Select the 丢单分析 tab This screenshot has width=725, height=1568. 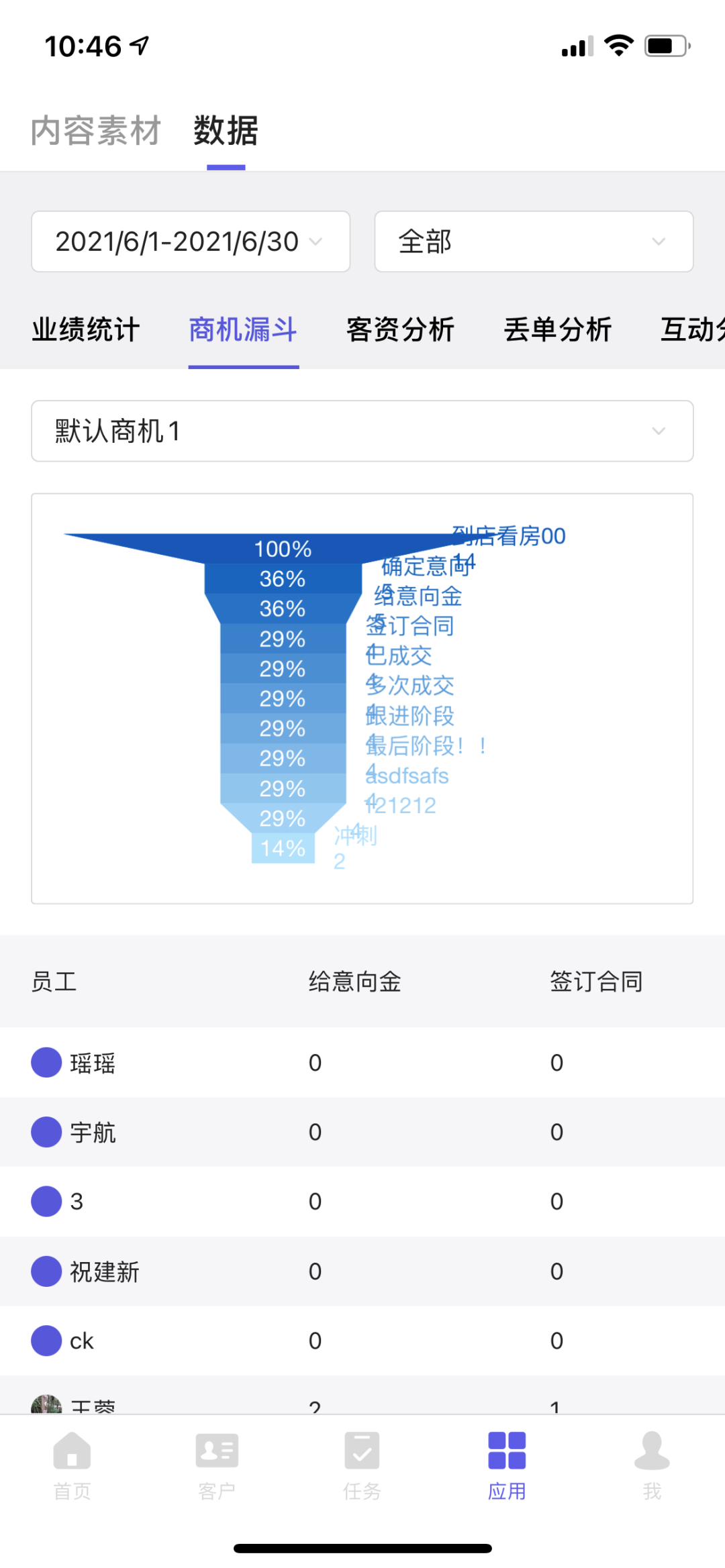point(558,330)
